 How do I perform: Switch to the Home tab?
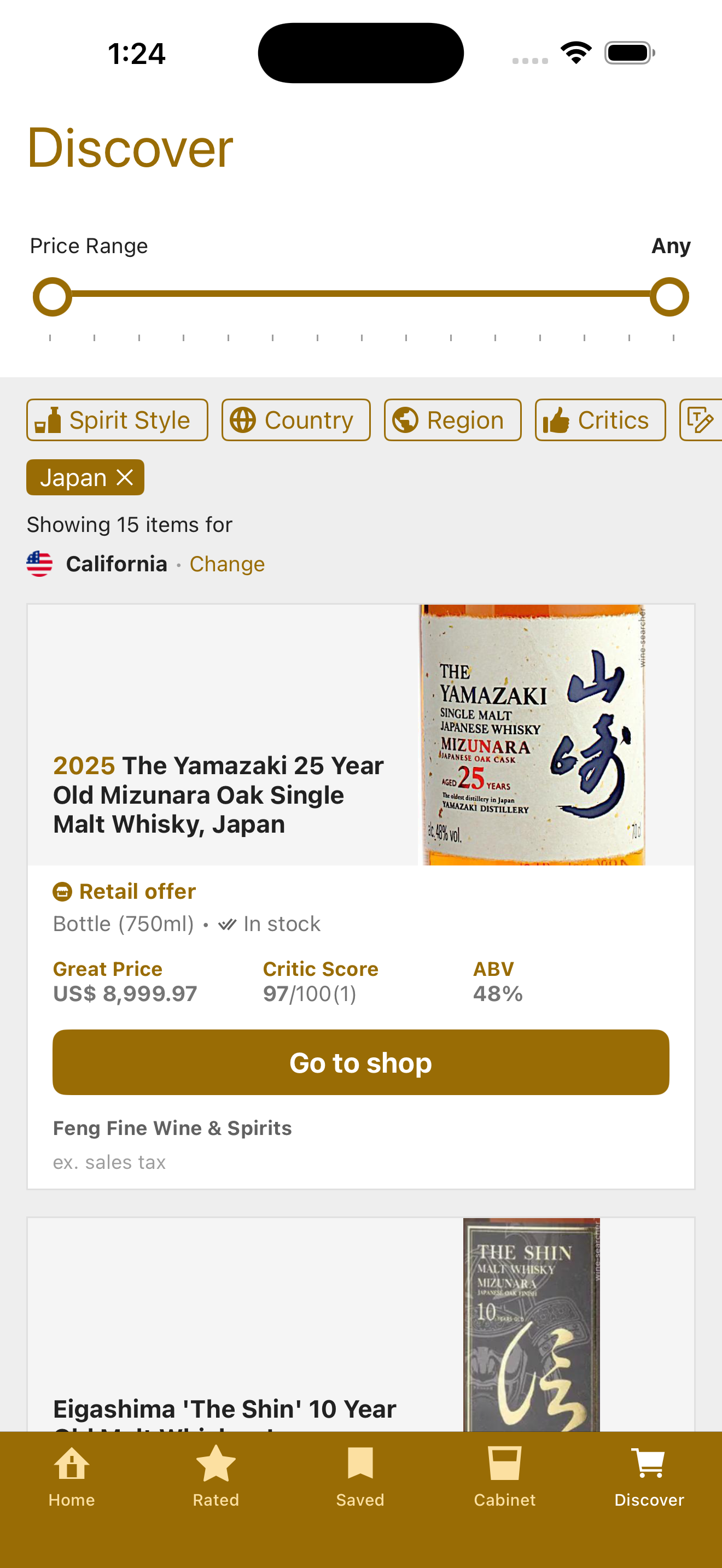pos(72,1477)
